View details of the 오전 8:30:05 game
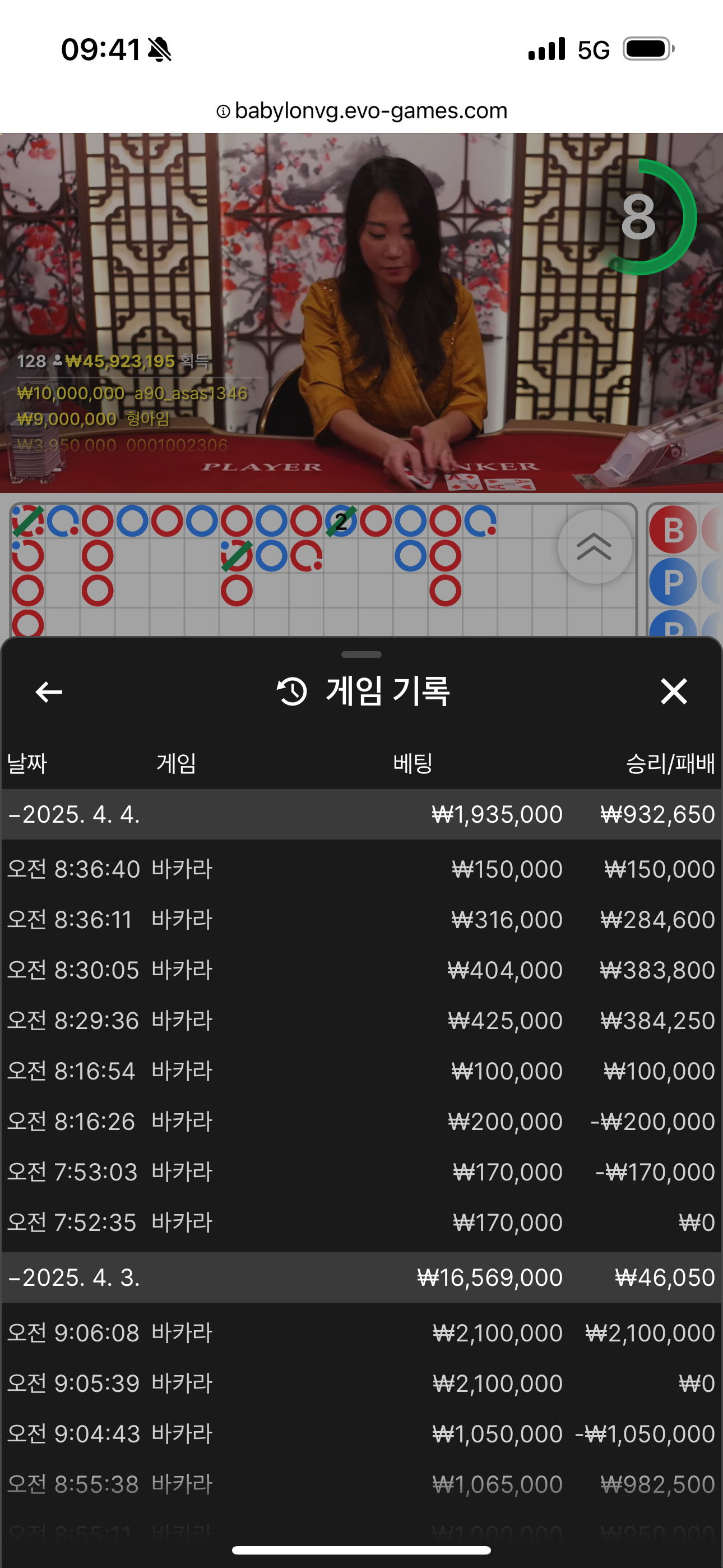The image size is (723, 1568). tap(361, 970)
